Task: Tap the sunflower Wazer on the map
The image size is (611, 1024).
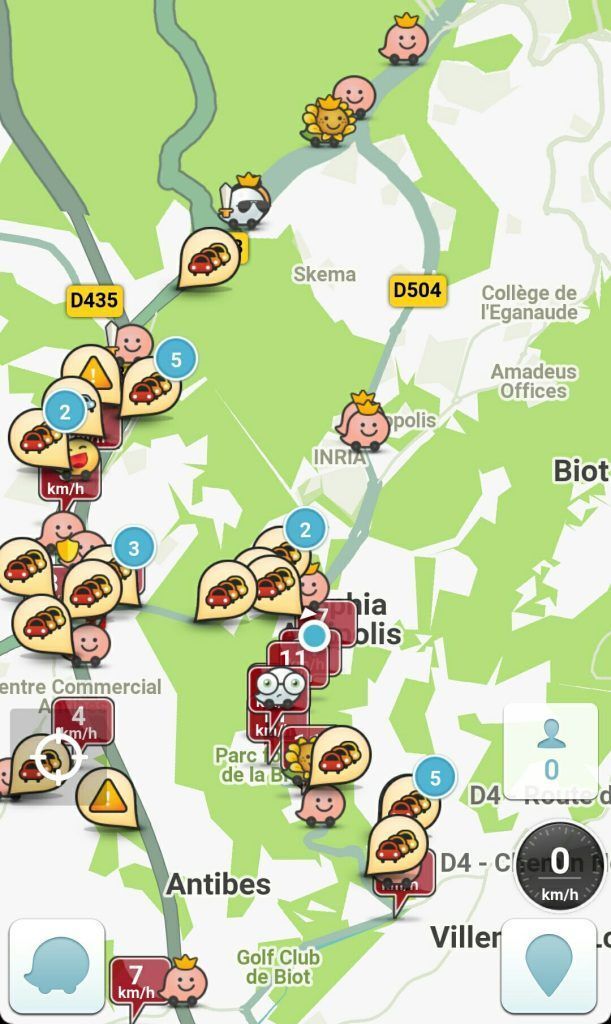Action: point(327,121)
